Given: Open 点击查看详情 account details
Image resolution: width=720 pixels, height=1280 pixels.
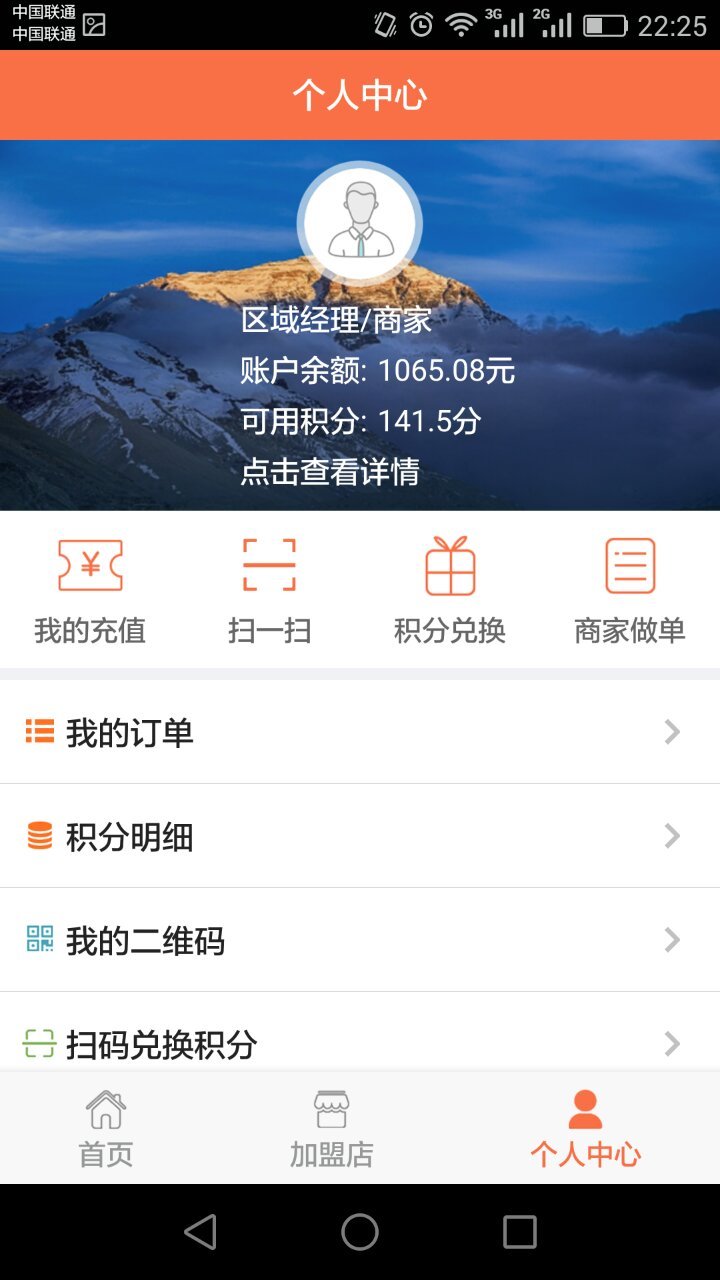Looking at the screenshot, I should tap(330, 471).
